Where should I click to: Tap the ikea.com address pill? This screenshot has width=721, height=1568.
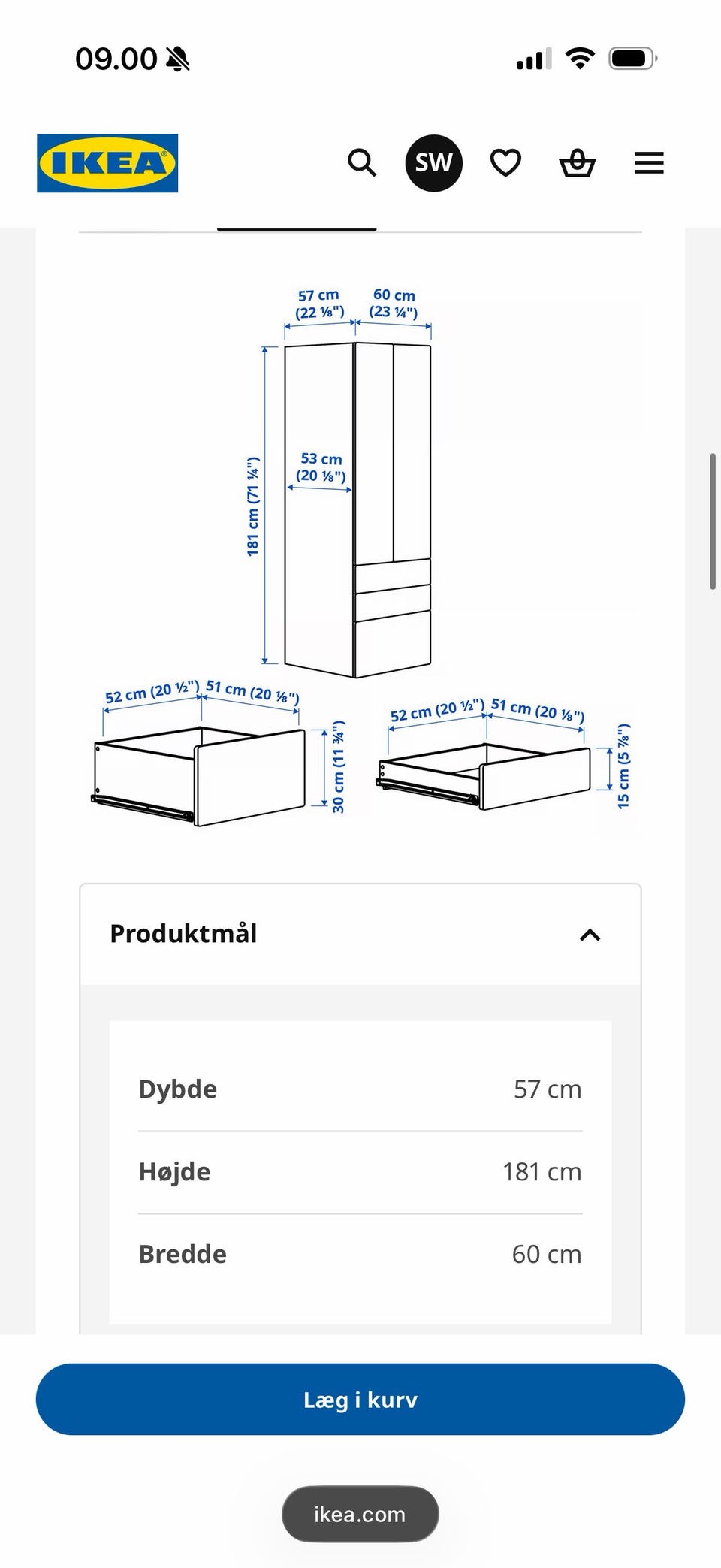click(360, 1514)
